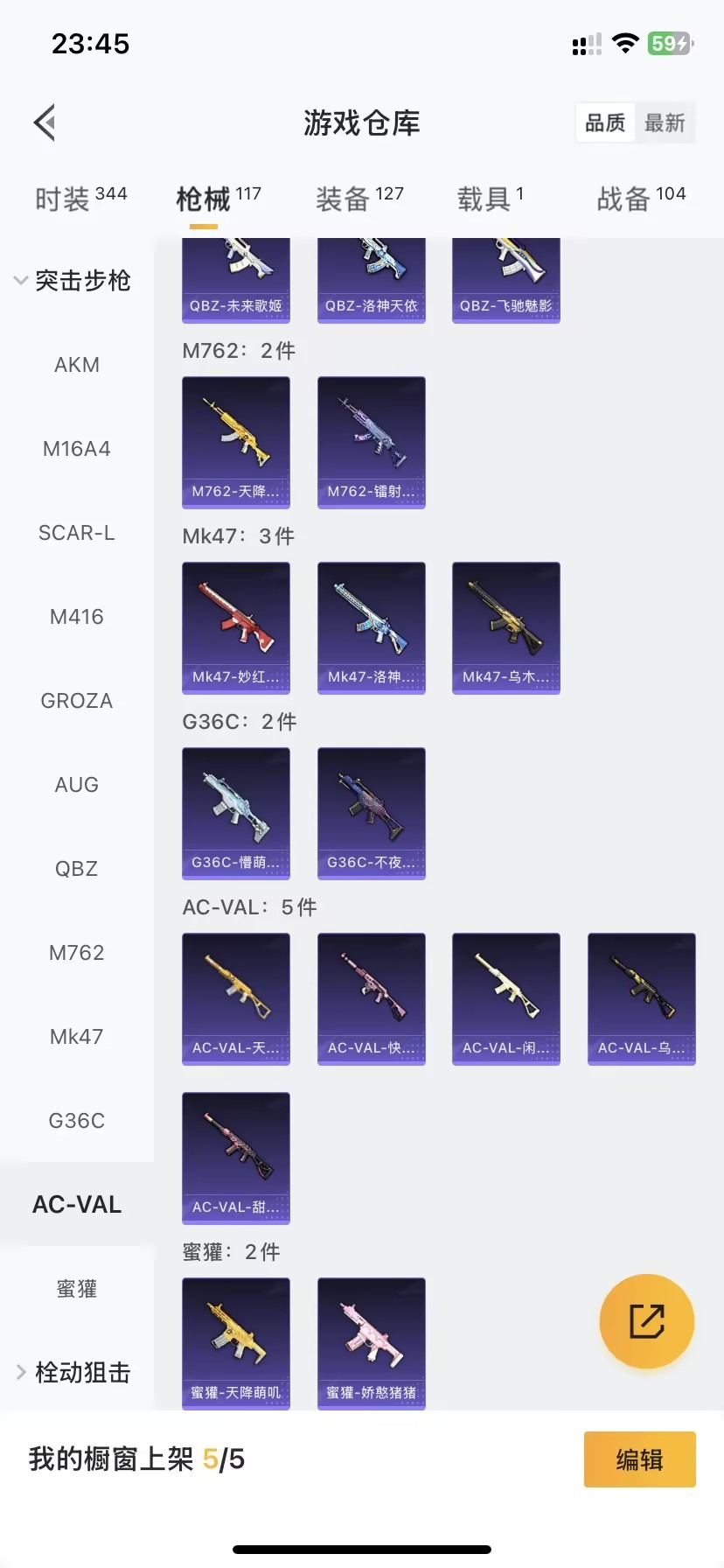The height and width of the screenshot is (1568, 724).
Task: Open the Mk47-妙红 skin tile
Action: [x=236, y=627]
